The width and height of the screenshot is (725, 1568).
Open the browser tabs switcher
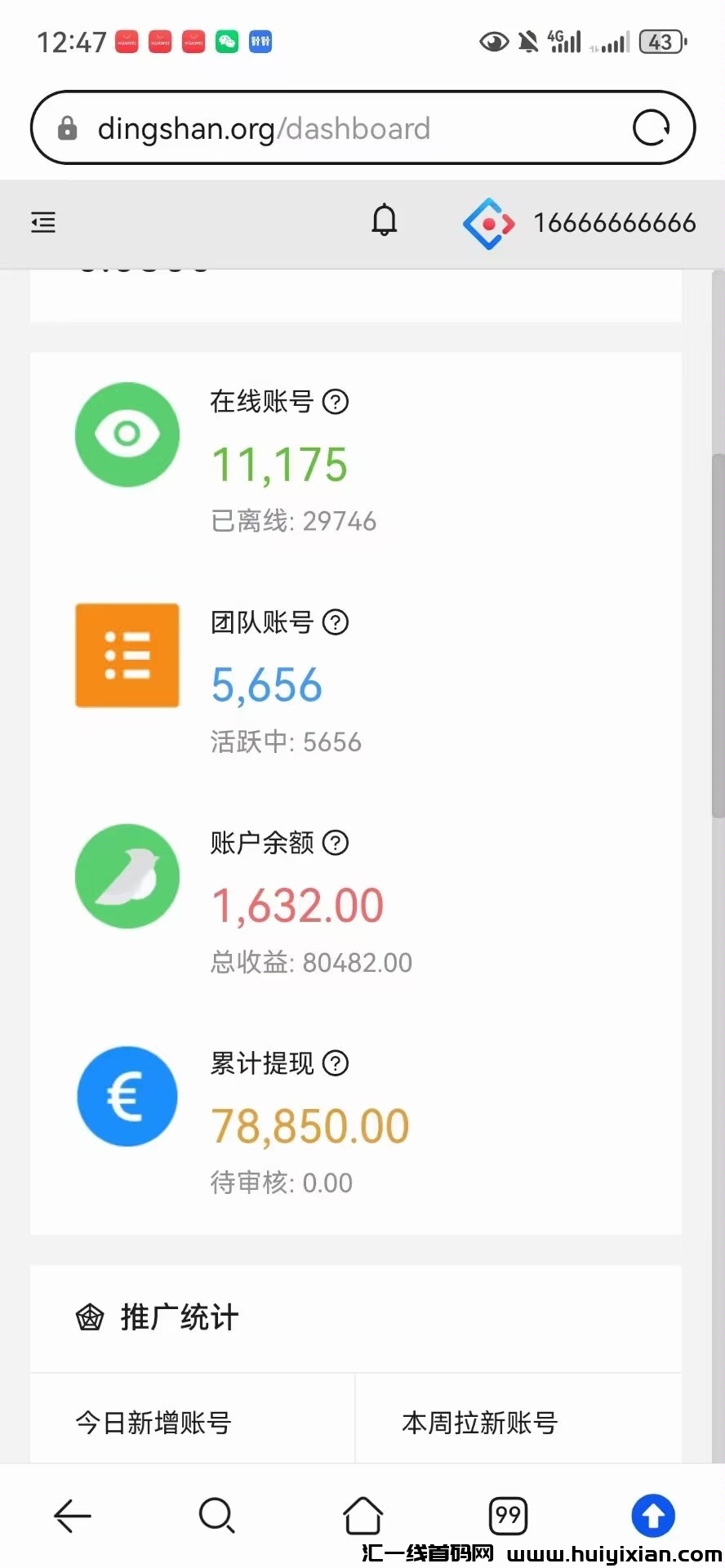click(508, 1516)
